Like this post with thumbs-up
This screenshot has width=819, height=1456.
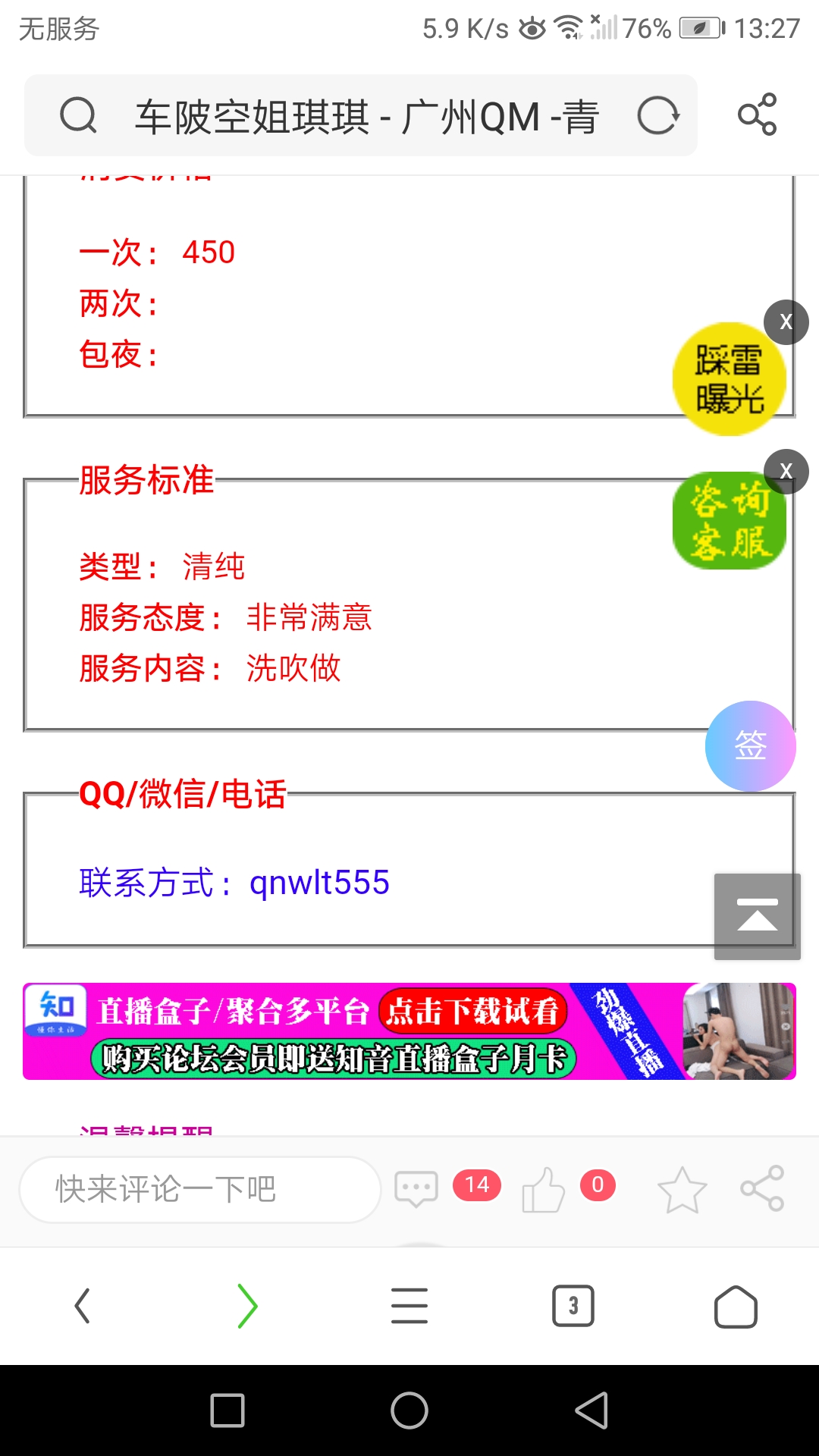[543, 1189]
